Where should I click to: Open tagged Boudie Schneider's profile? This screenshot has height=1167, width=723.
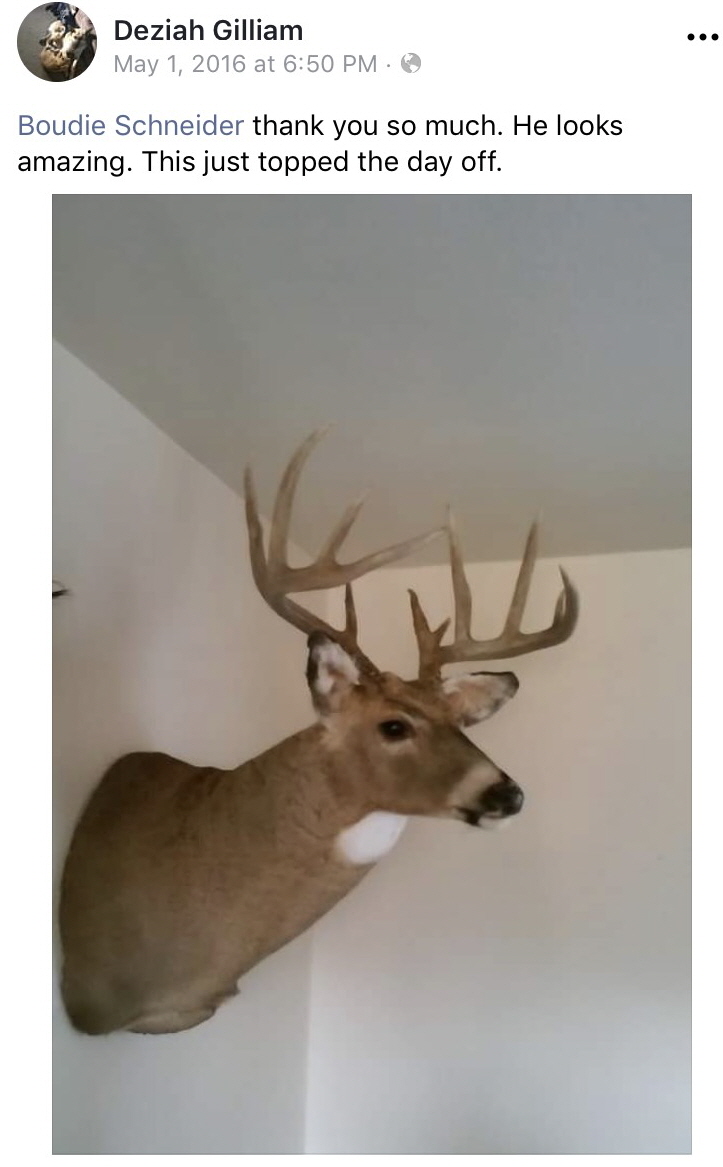point(131,126)
